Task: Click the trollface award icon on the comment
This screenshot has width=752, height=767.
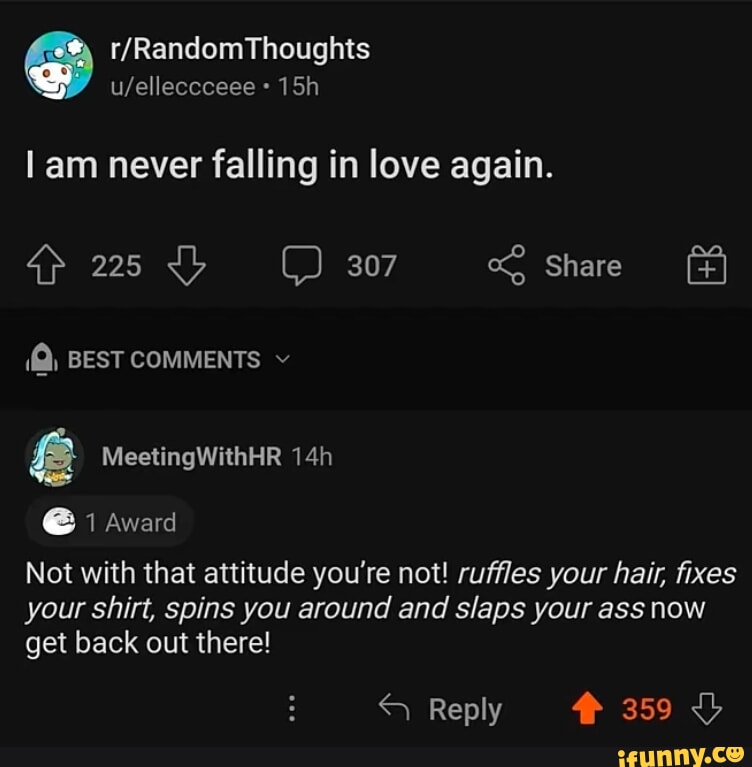Action: 59,521
